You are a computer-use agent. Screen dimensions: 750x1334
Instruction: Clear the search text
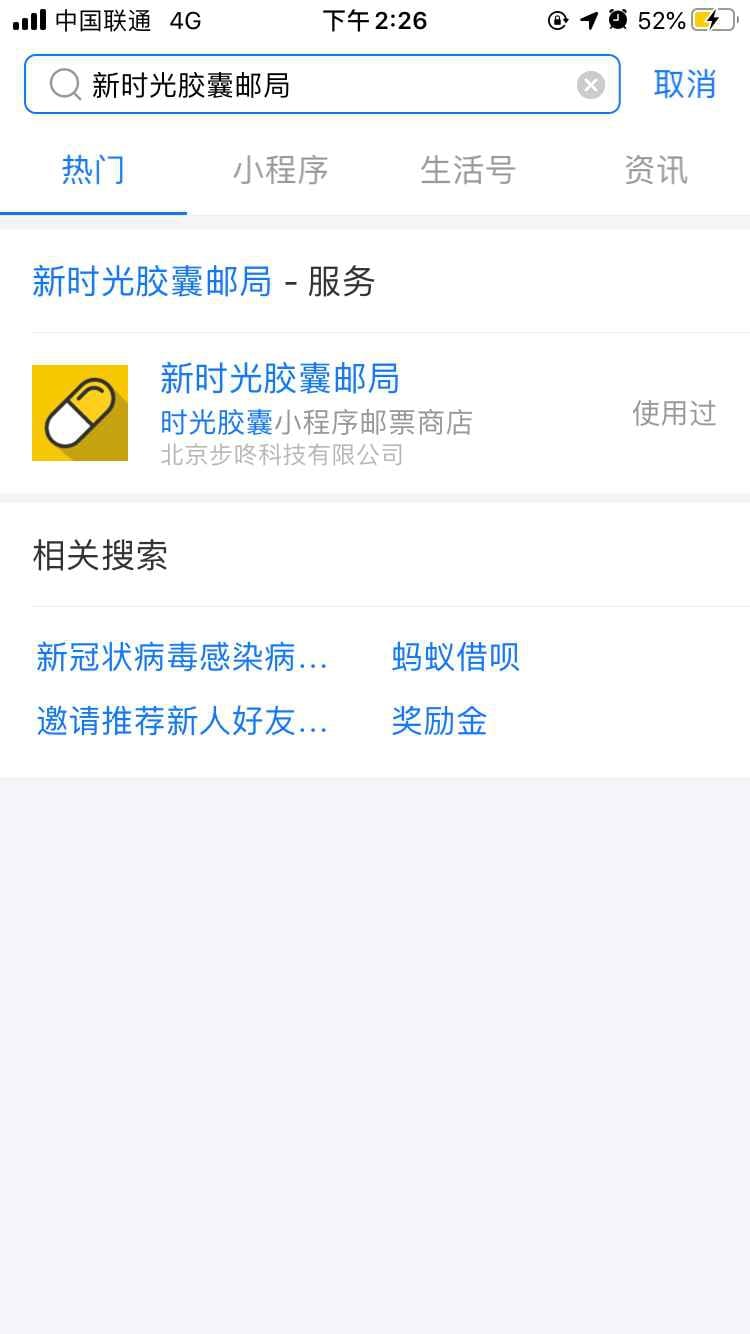pyautogui.click(x=591, y=85)
